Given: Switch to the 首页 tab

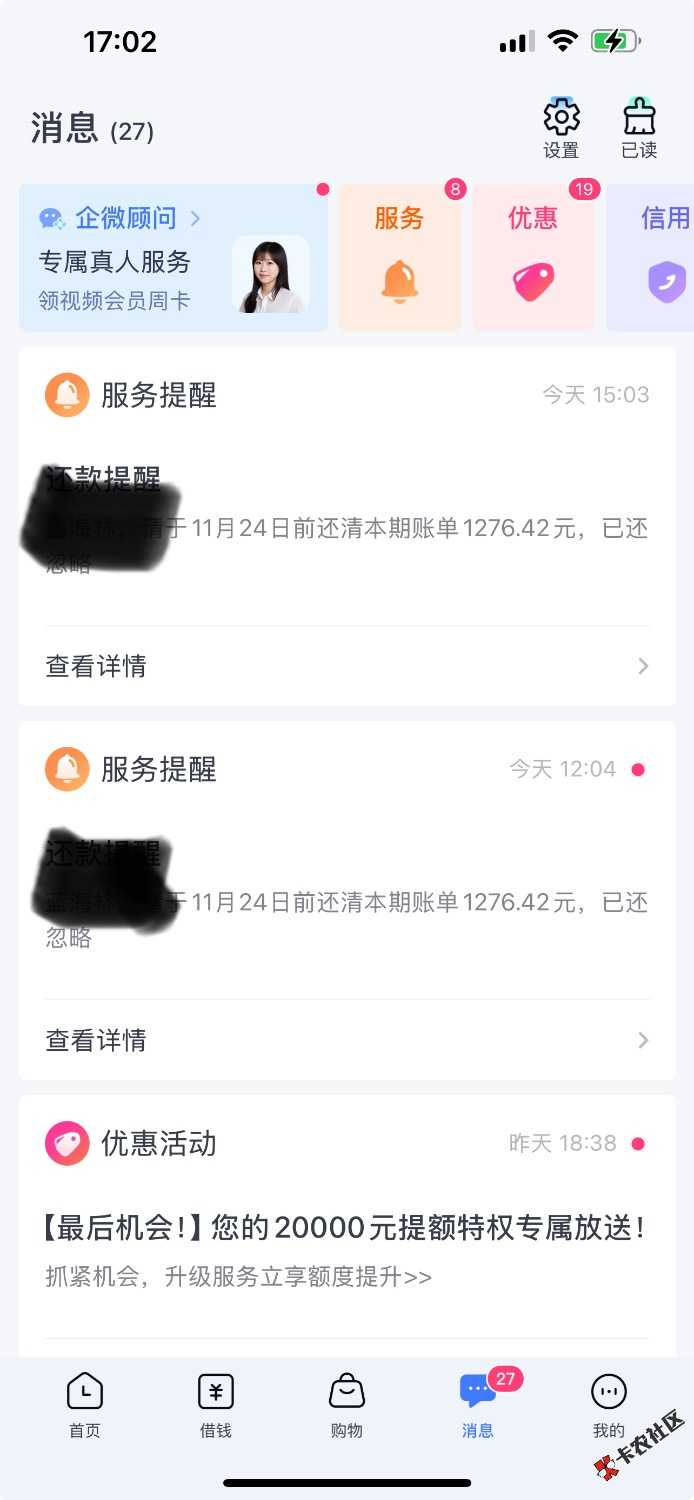Looking at the screenshot, I should click(x=85, y=1405).
